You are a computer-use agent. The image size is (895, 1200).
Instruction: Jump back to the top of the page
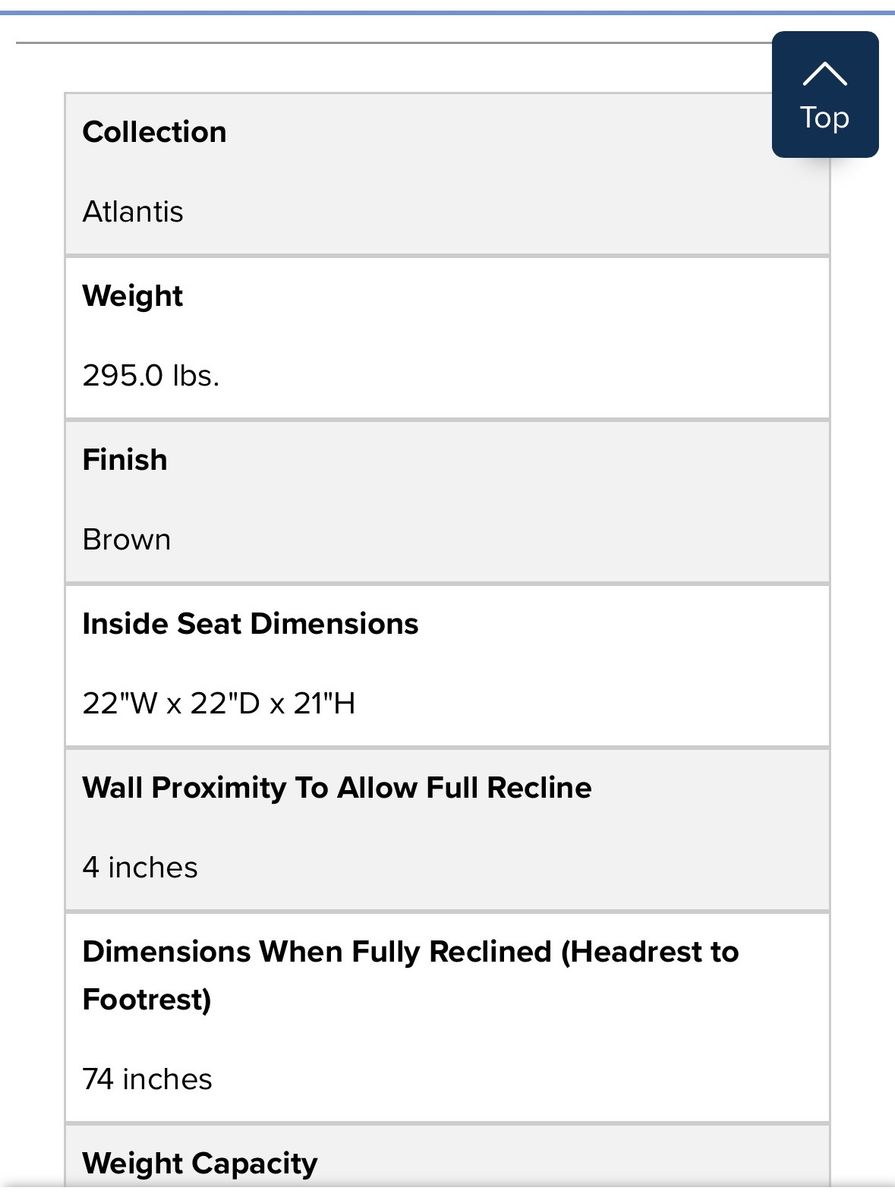pos(824,95)
